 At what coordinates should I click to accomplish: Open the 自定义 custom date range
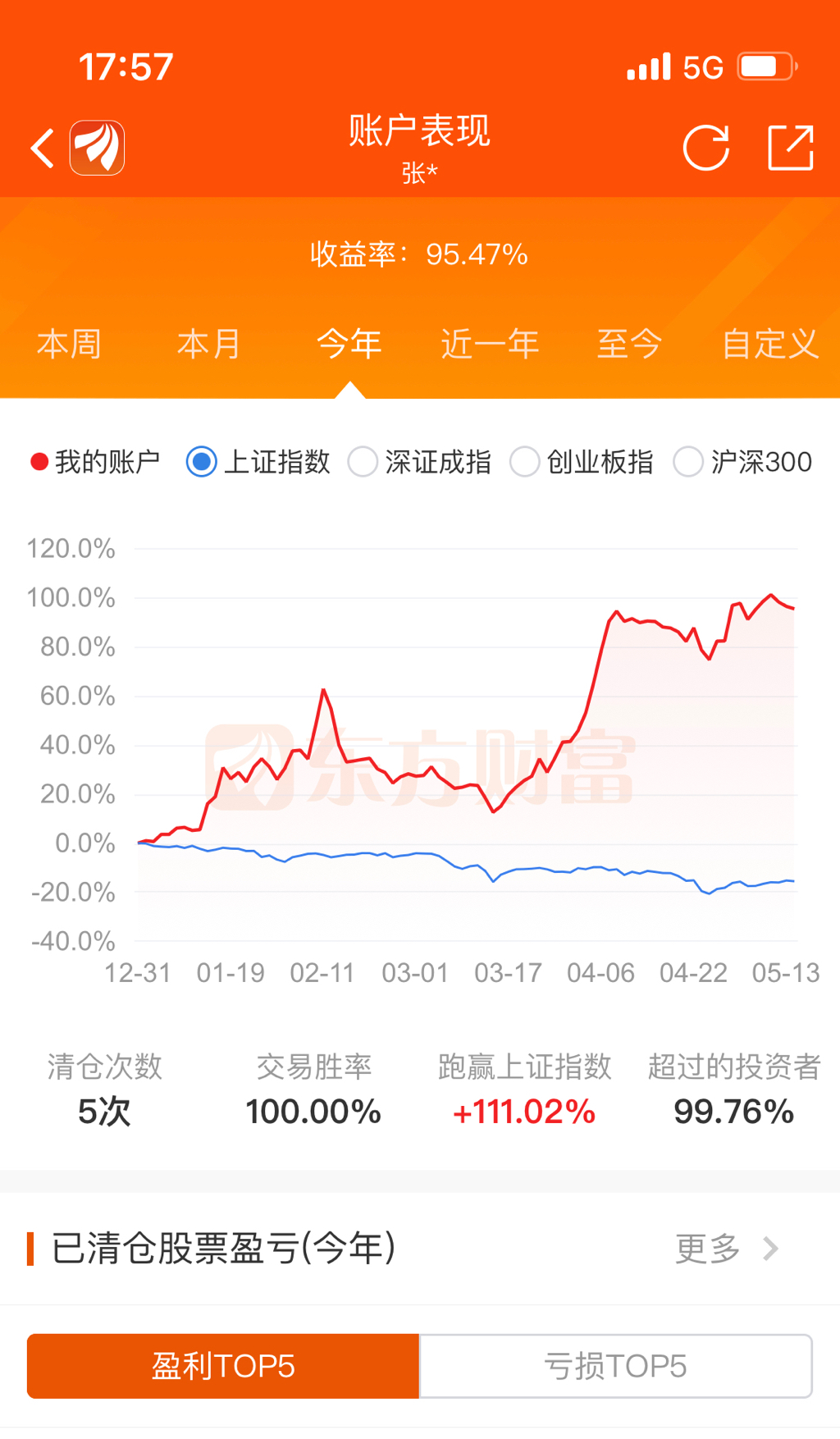click(x=770, y=344)
